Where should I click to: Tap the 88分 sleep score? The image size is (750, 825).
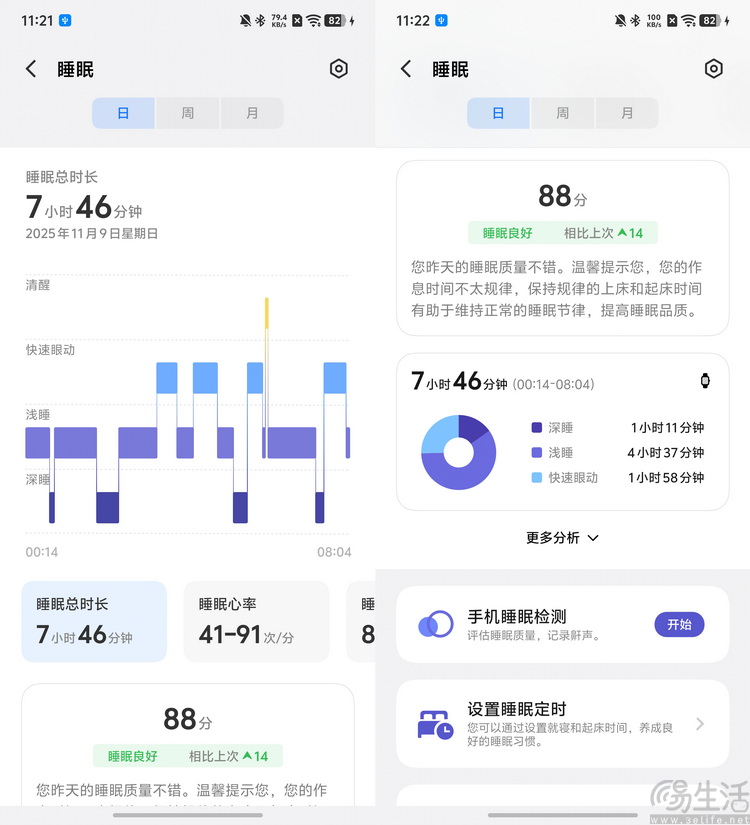tap(561, 196)
